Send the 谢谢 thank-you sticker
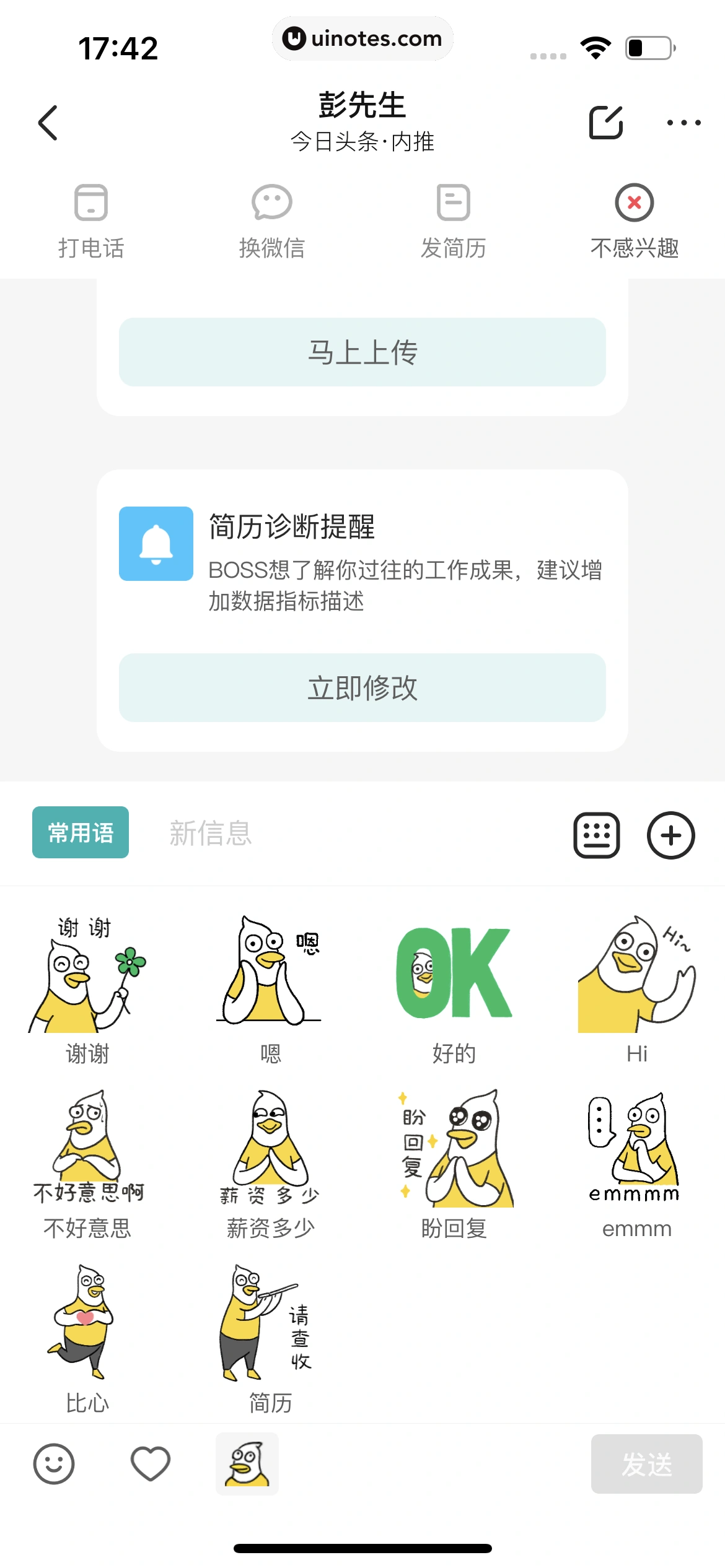This screenshot has width=725, height=1568. [86, 978]
